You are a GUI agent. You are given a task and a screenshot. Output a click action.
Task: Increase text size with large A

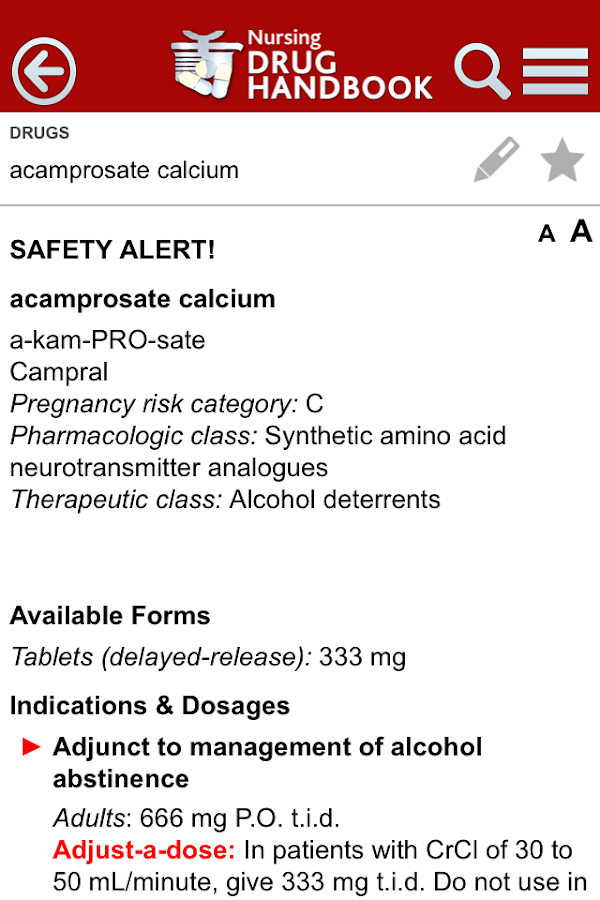tap(581, 231)
